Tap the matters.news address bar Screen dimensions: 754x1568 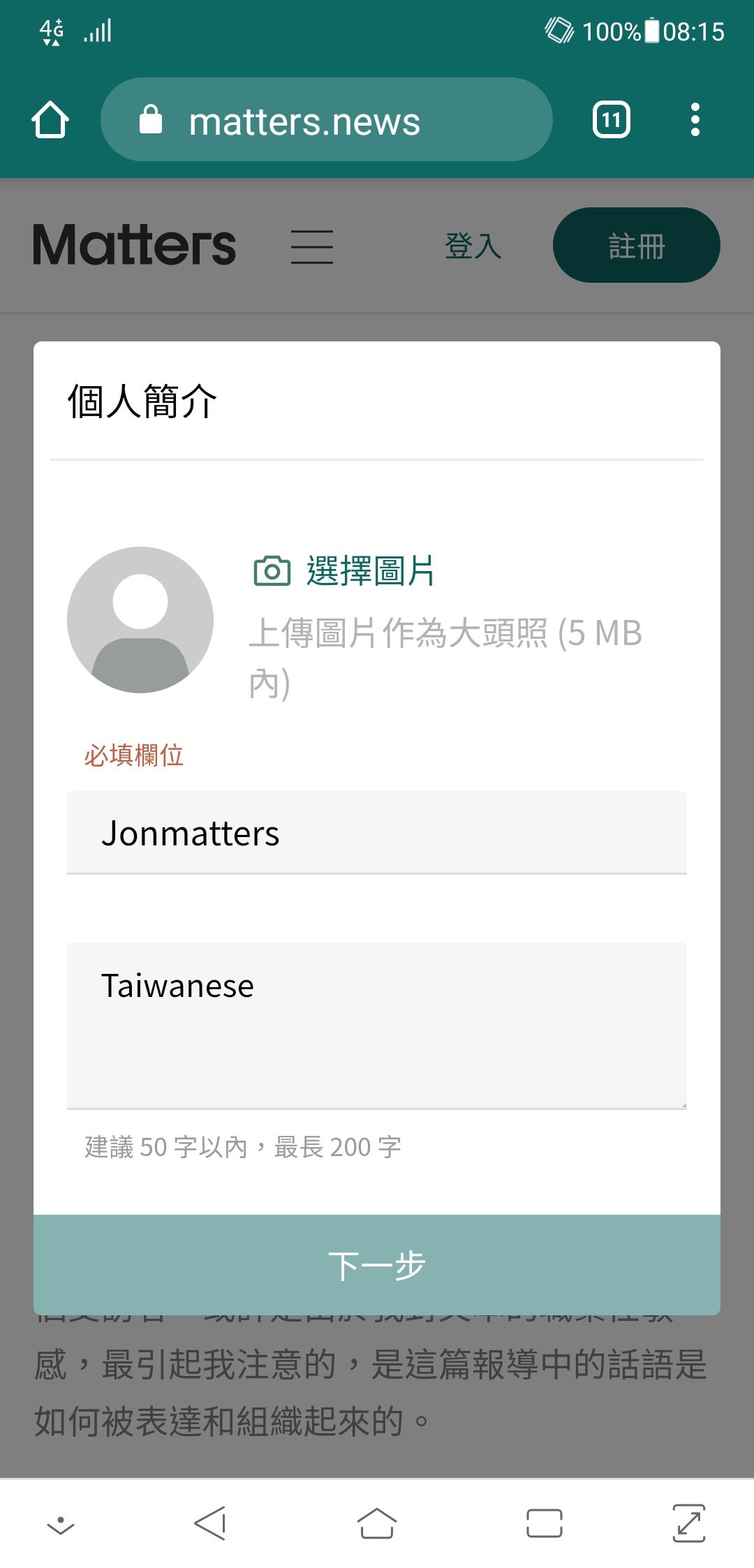click(327, 120)
